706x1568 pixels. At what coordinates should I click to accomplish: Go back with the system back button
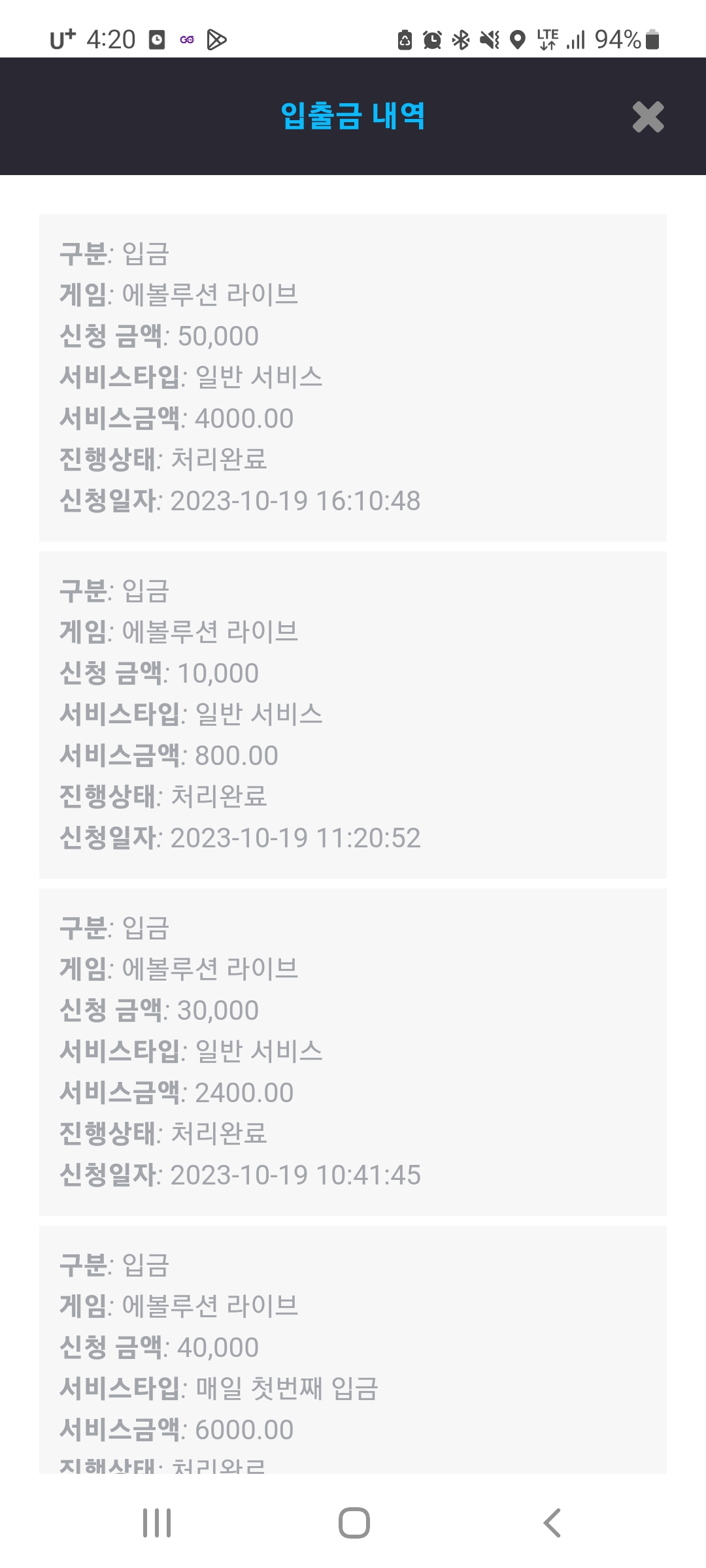click(x=552, y=1523)
